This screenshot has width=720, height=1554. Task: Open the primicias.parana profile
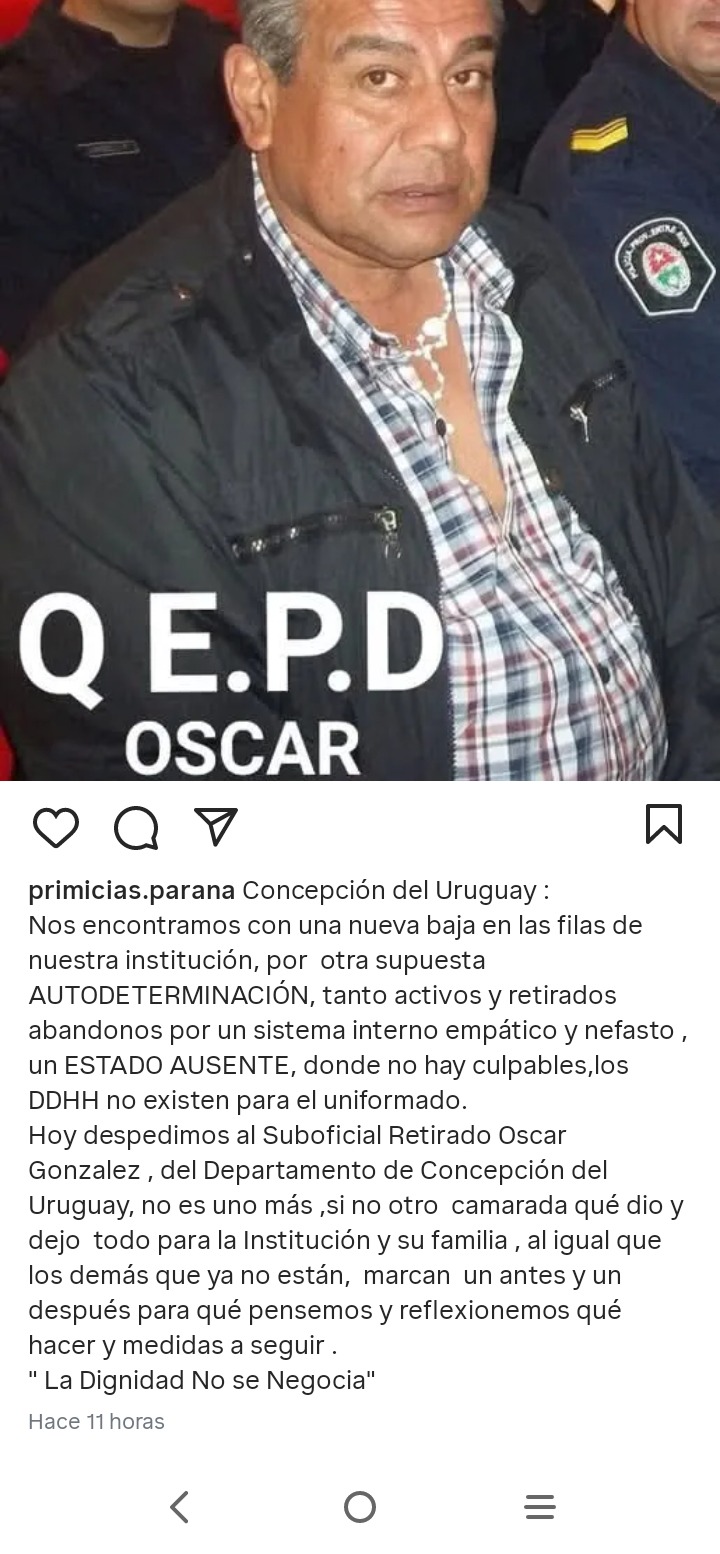(x=131, y=890)
